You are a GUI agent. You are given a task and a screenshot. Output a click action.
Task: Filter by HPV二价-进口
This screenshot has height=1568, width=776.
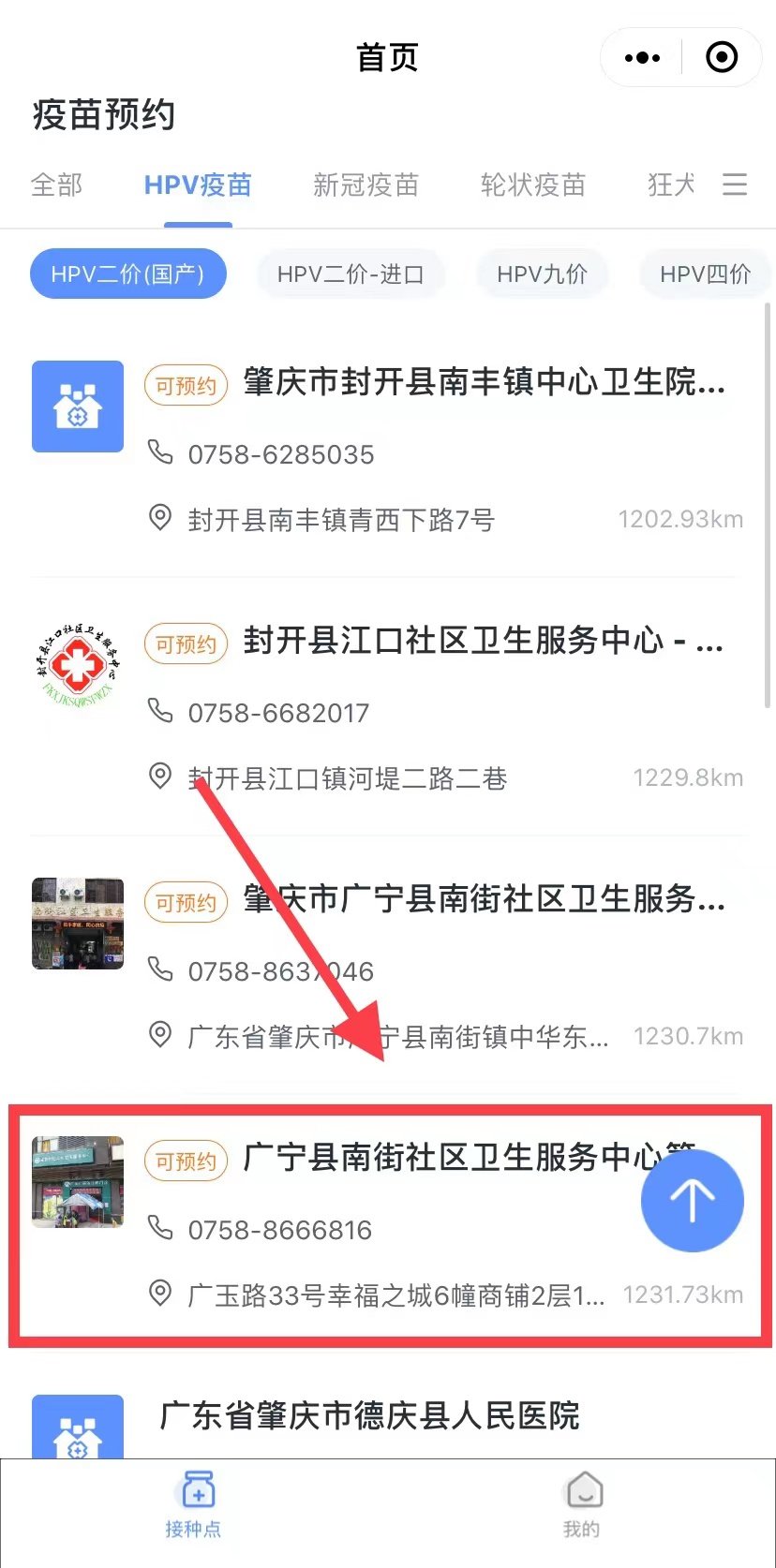click(351, 274)
